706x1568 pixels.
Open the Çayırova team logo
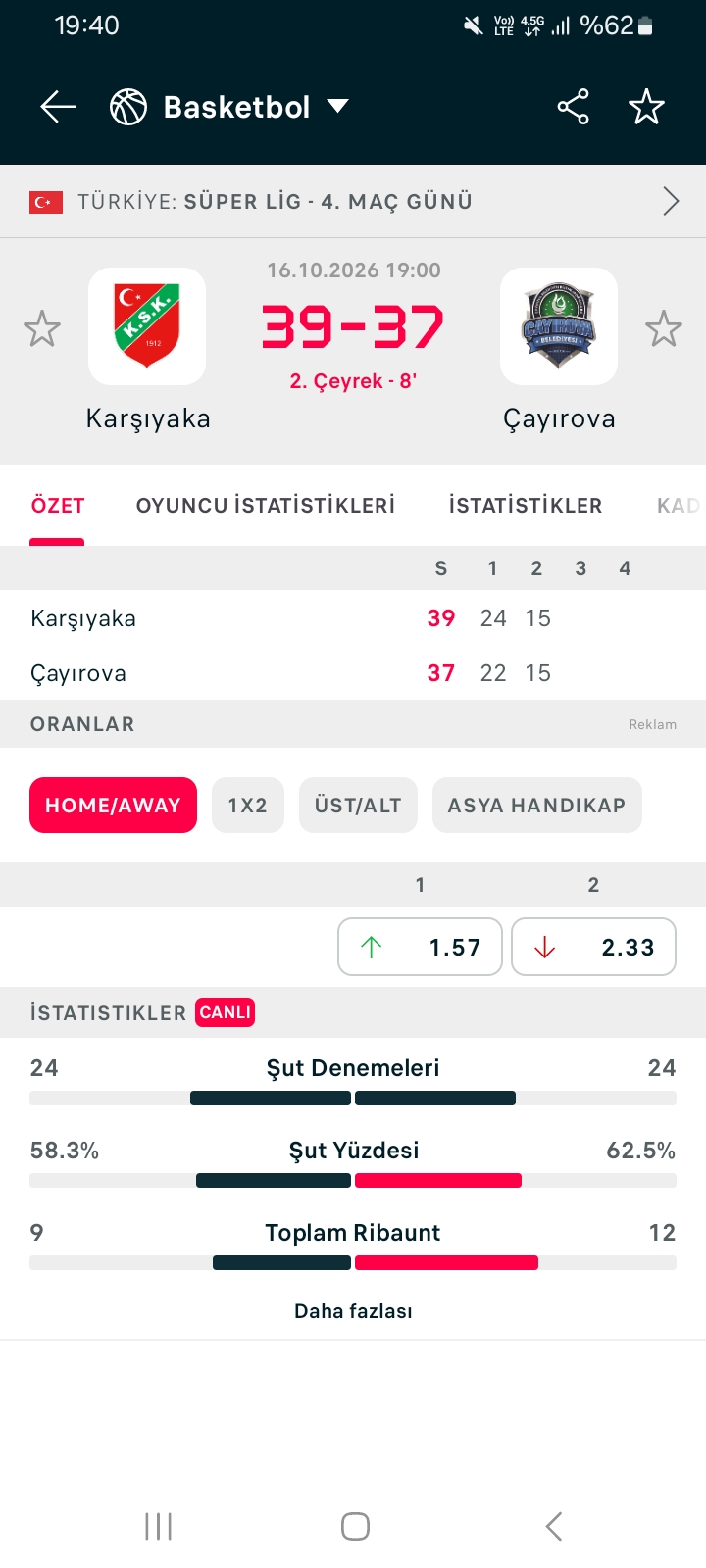tap(559, 326)
